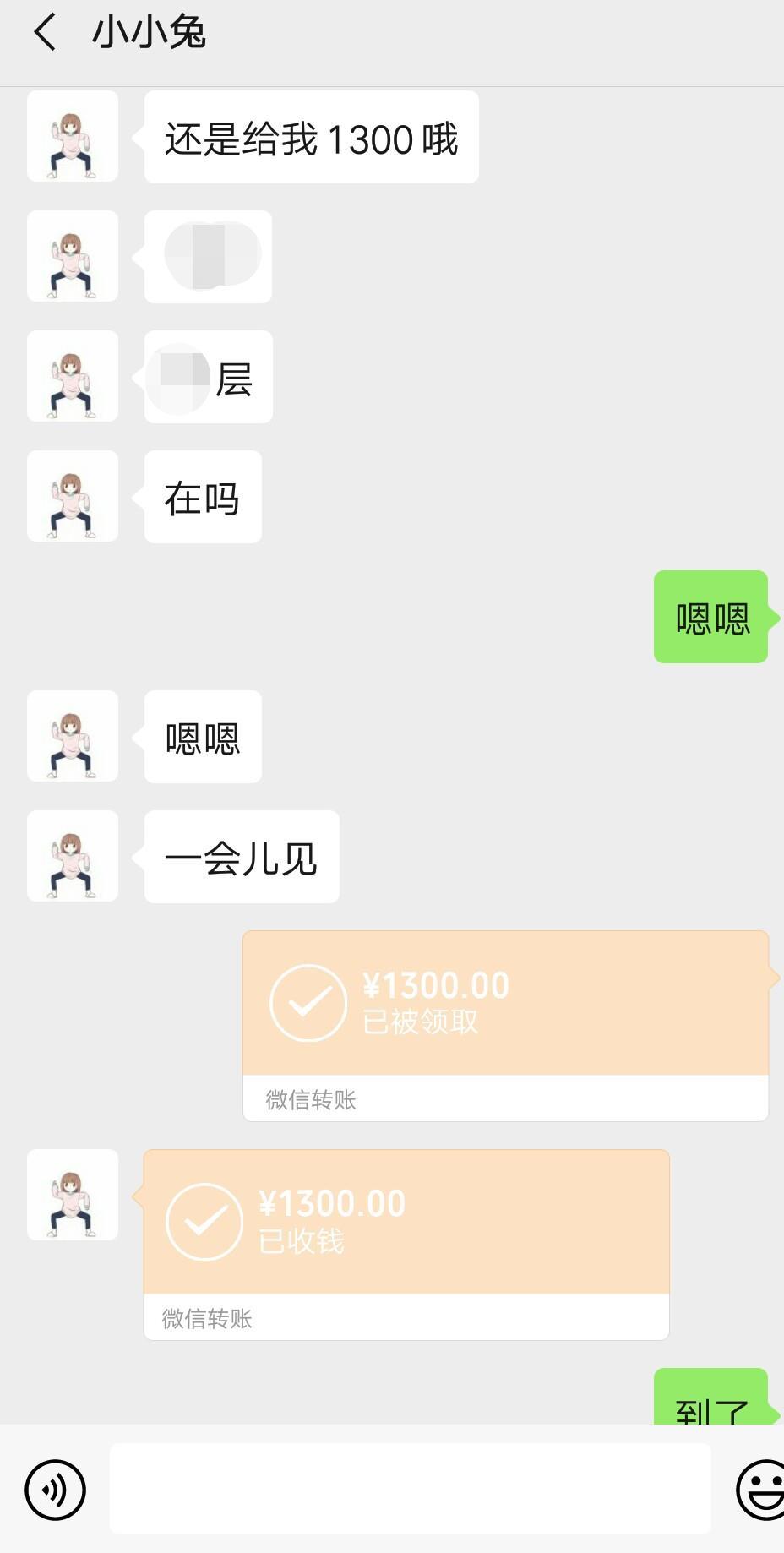784x1553 pixels.
Task: Select the 还是给我1300哦 message bubble
Action: point(310,137)
